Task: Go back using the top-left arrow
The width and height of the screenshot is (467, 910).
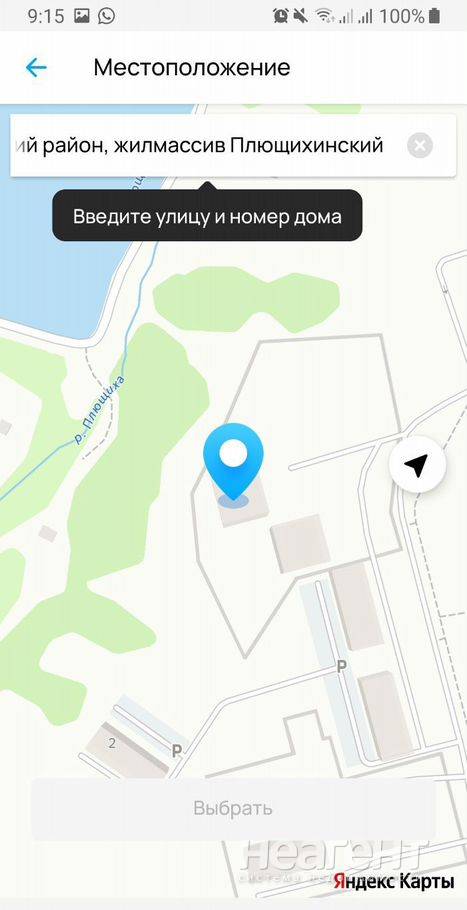Action: point(36,68)
